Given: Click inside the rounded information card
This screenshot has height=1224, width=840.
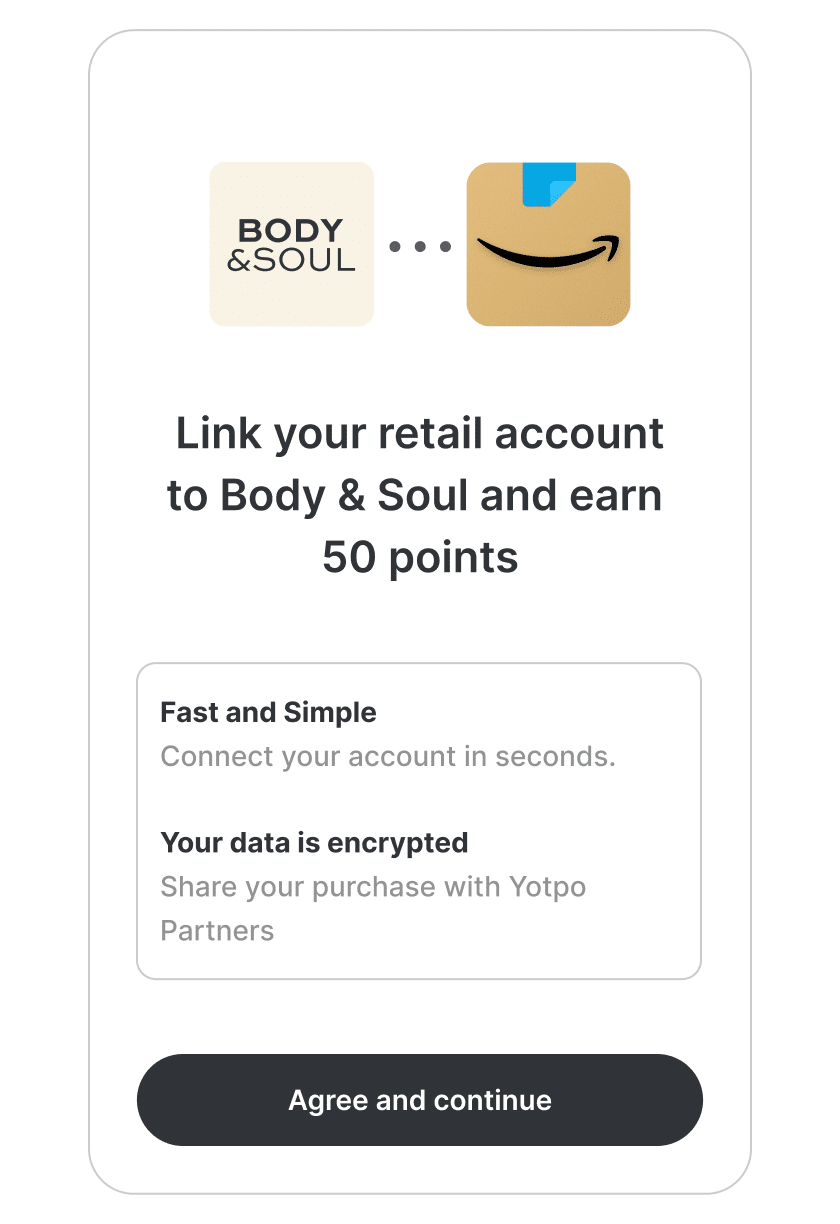Looking at the screenshot, I should click(x=420, y=820).
